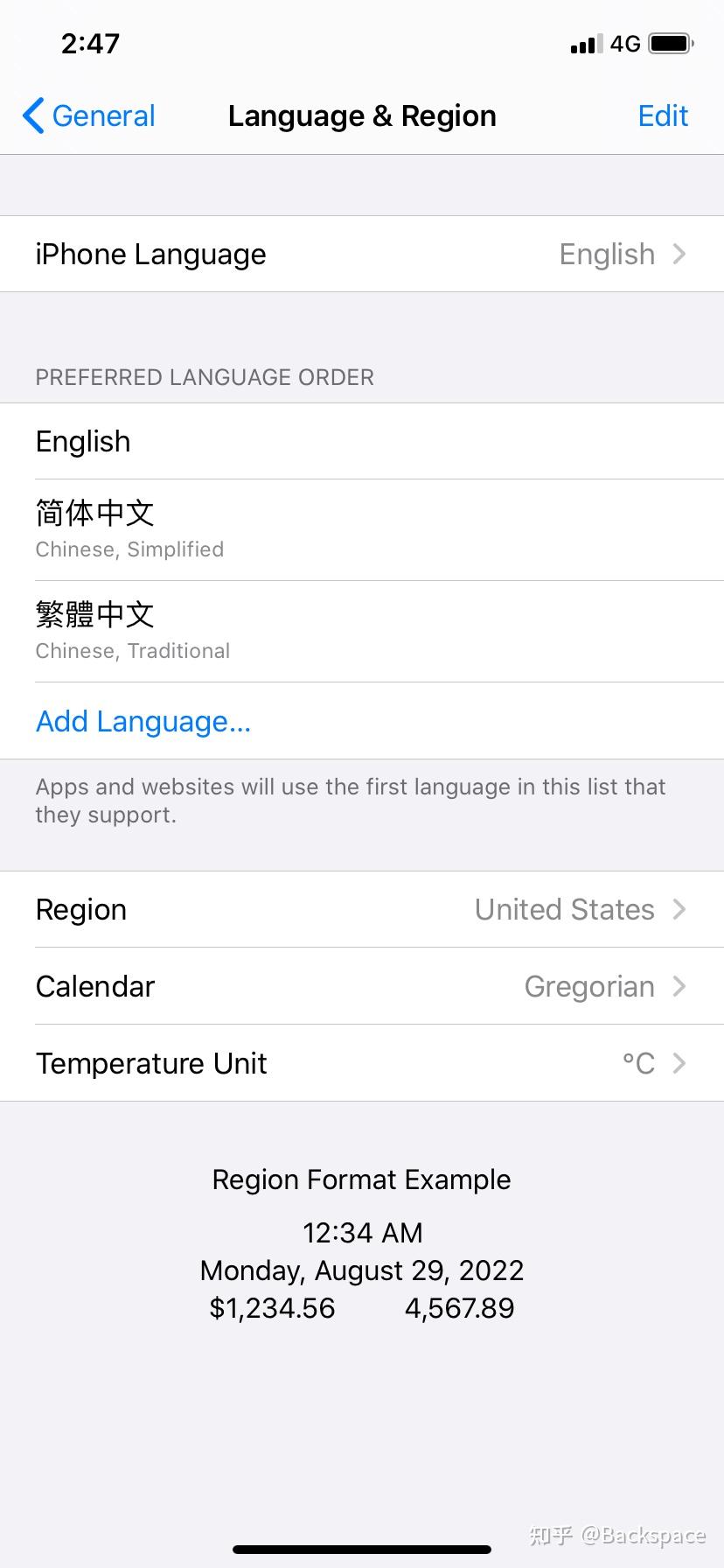
Task: Select English in preferred languages
Action: click(x=362, y=441)
